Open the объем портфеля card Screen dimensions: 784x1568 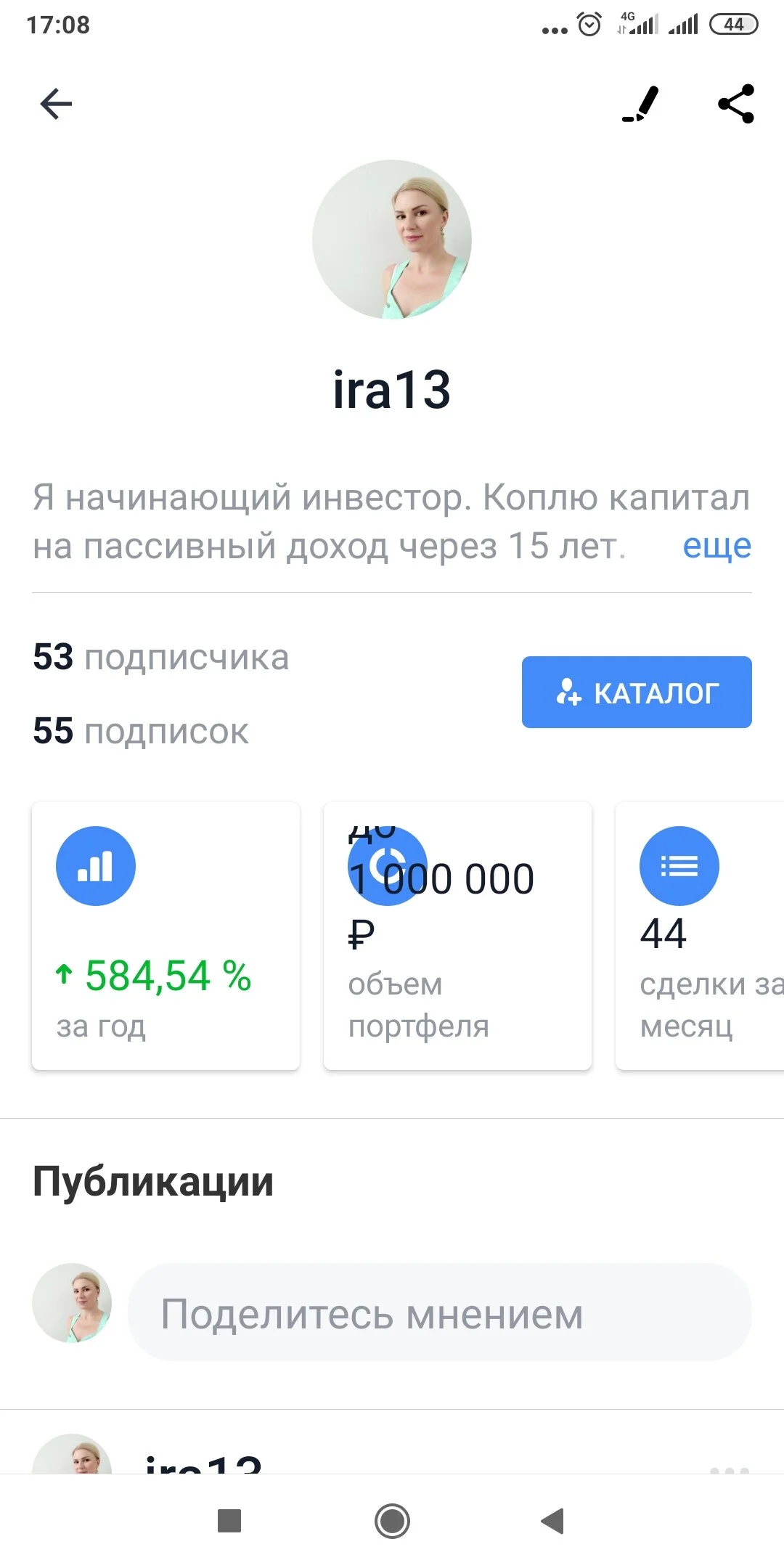[x=457, y=936]
